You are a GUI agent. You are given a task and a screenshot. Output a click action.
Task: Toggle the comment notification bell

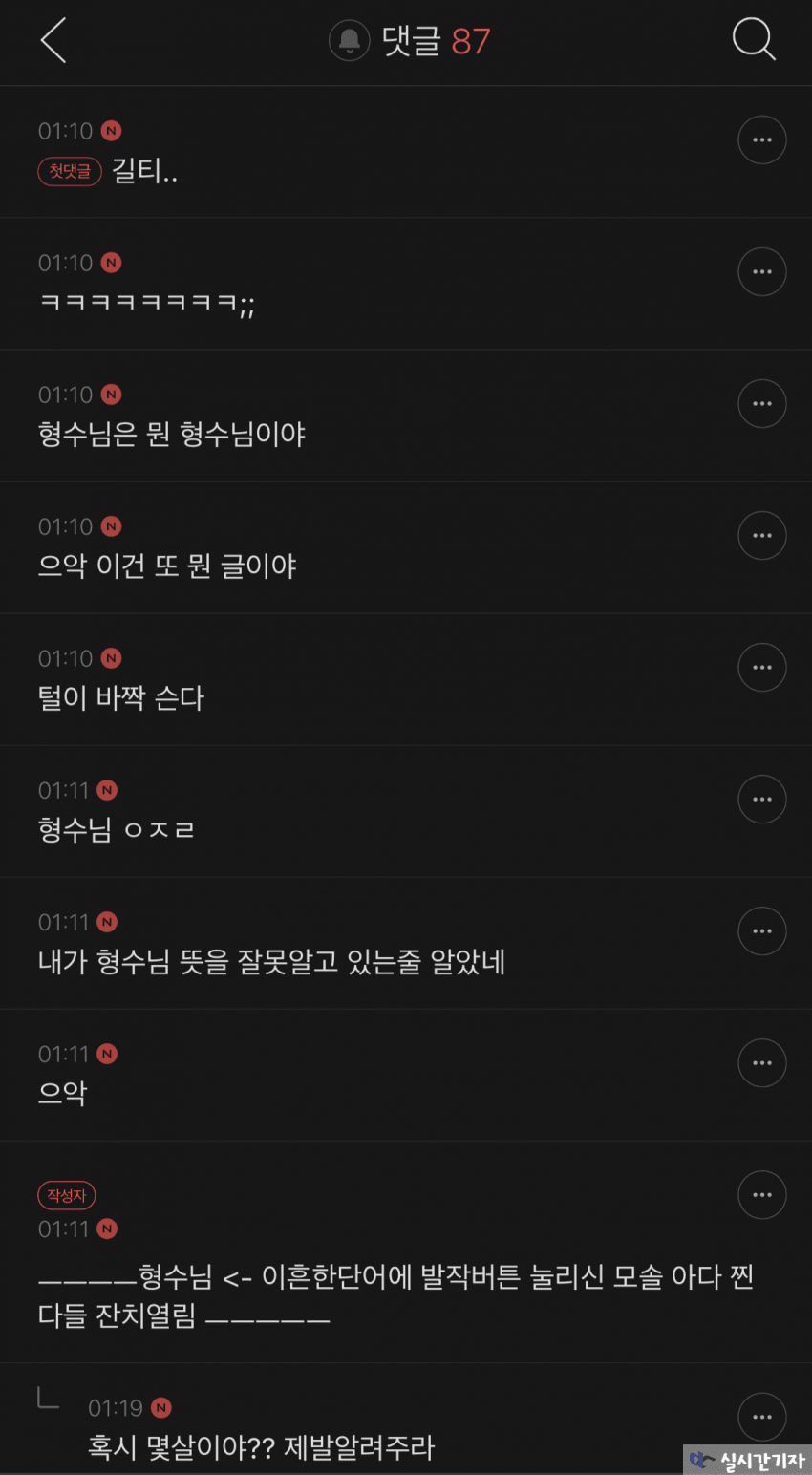[350, 41]
